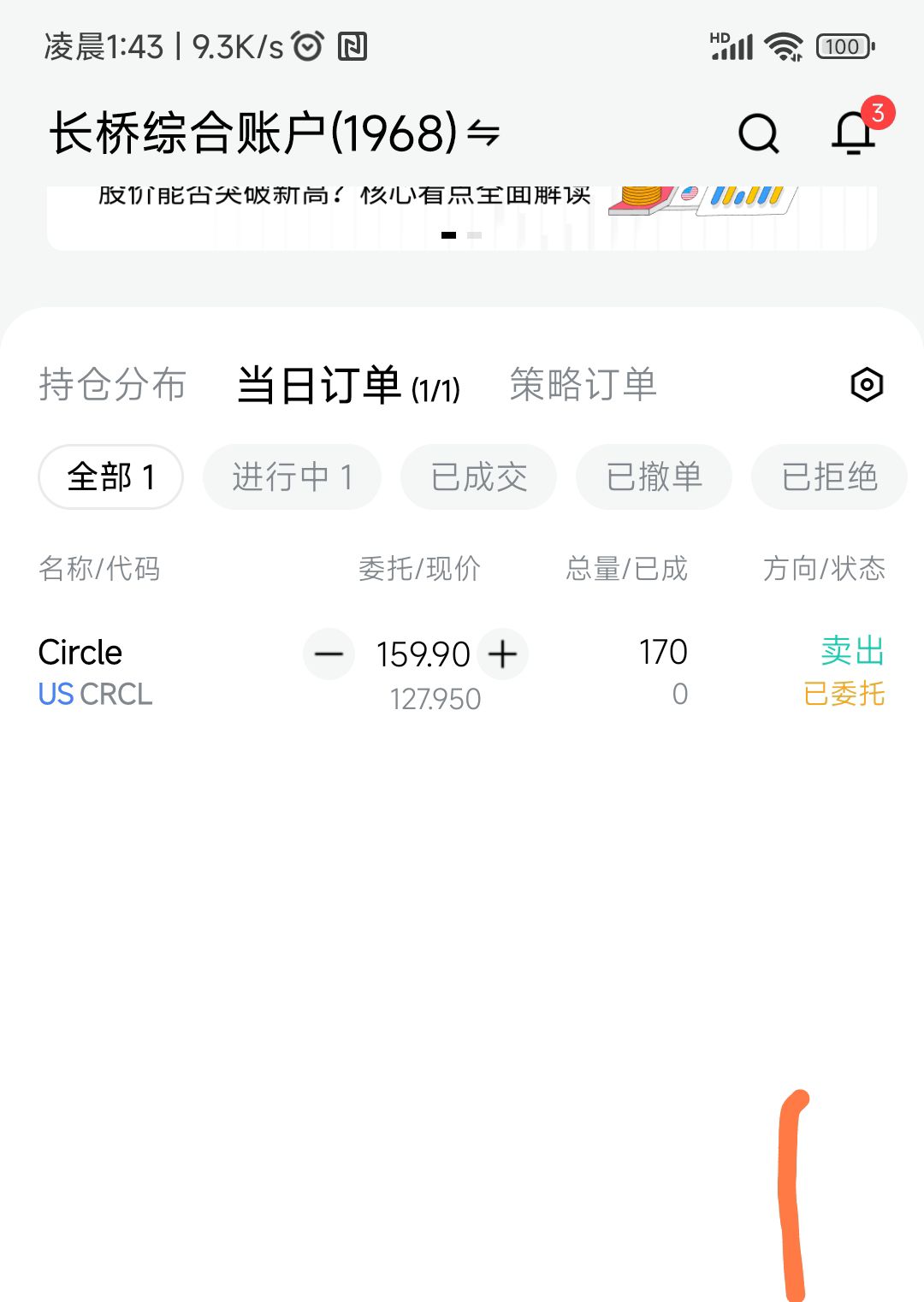
Task: Select the 已拒绝 filter chip
Action: click(829, 477)
